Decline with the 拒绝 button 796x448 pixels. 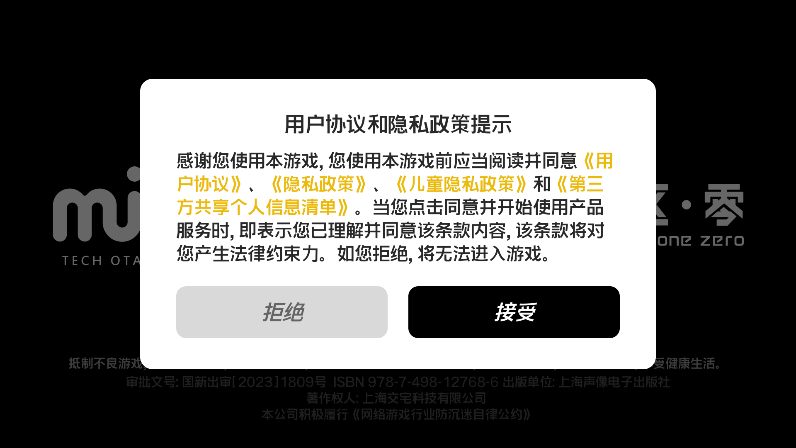click(282, 312)
